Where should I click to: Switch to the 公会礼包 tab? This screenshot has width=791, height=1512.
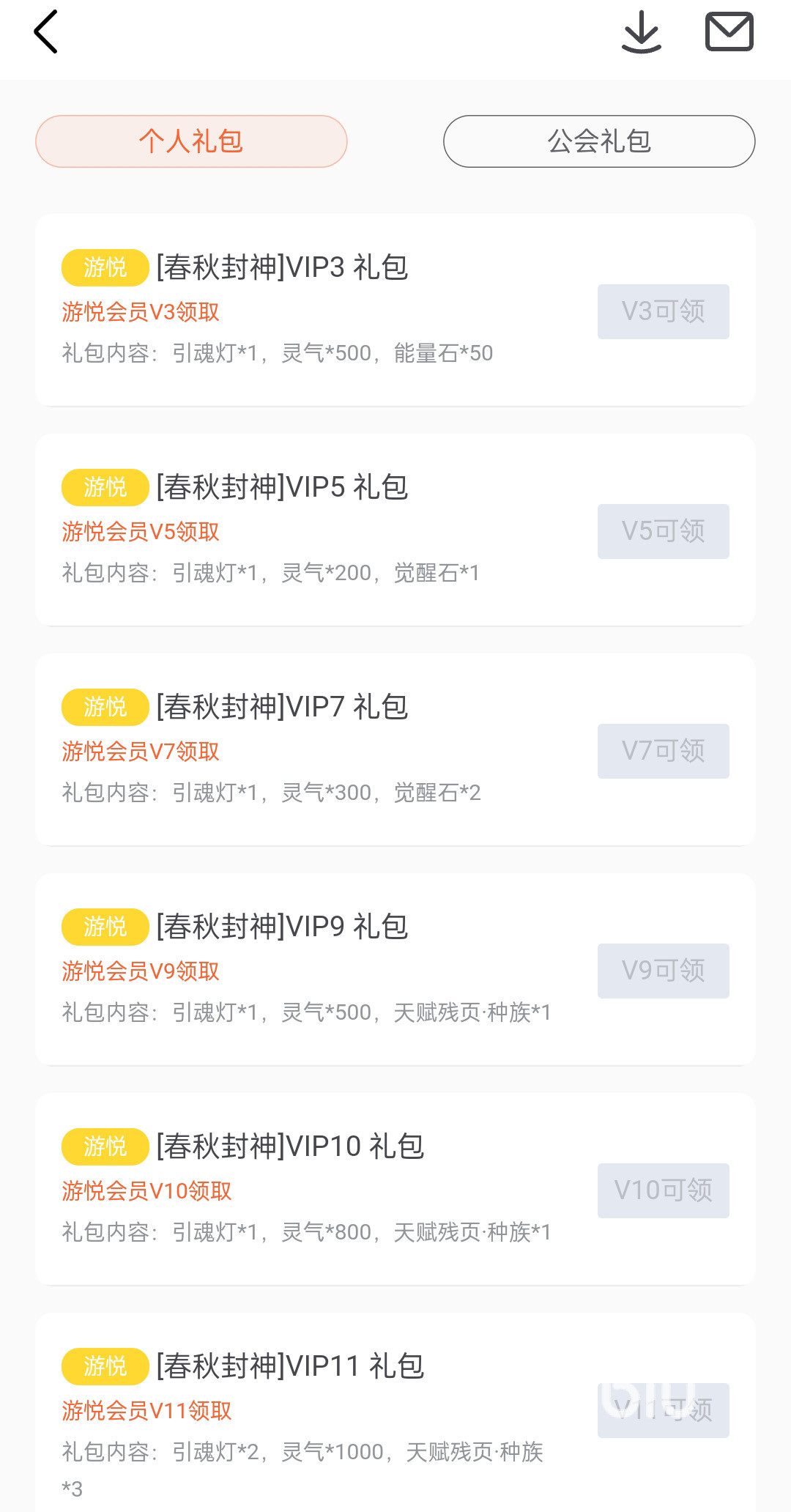tap(599, 141)
